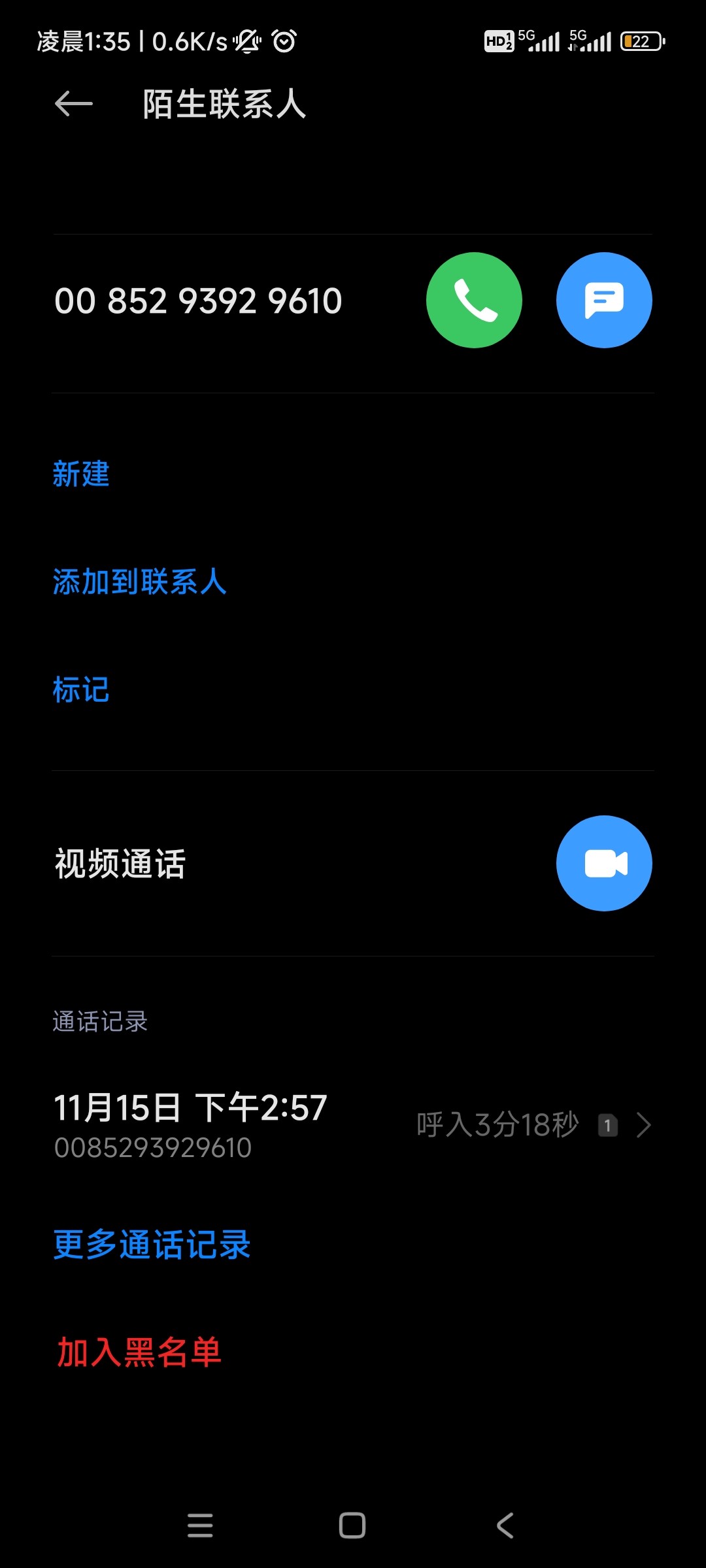Image resolution: width=706 pixels, height=1568 pixels.
Task: Start a video call with the camera button
Action: pyautogui.click(x=604, y=863)
